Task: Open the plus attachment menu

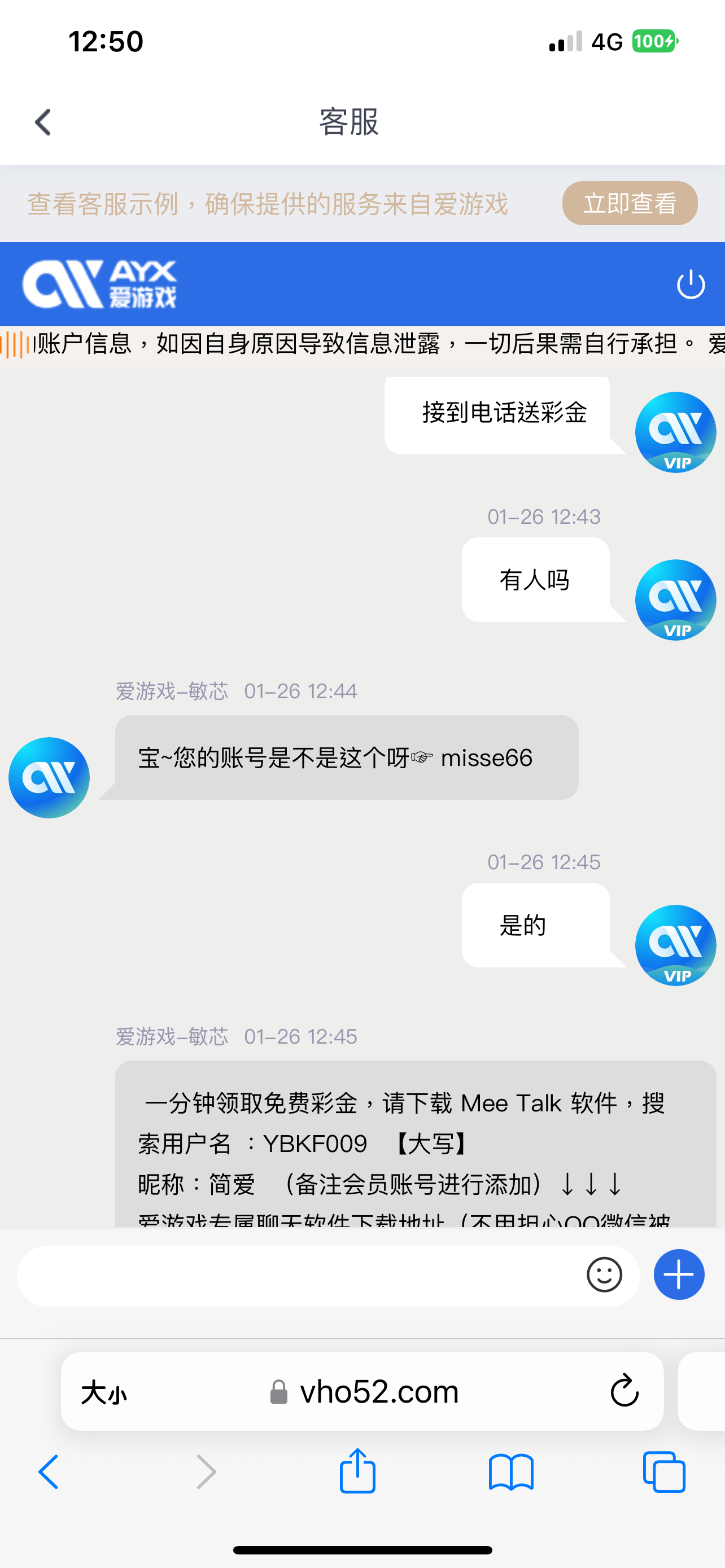Action: pos(679,1274)
